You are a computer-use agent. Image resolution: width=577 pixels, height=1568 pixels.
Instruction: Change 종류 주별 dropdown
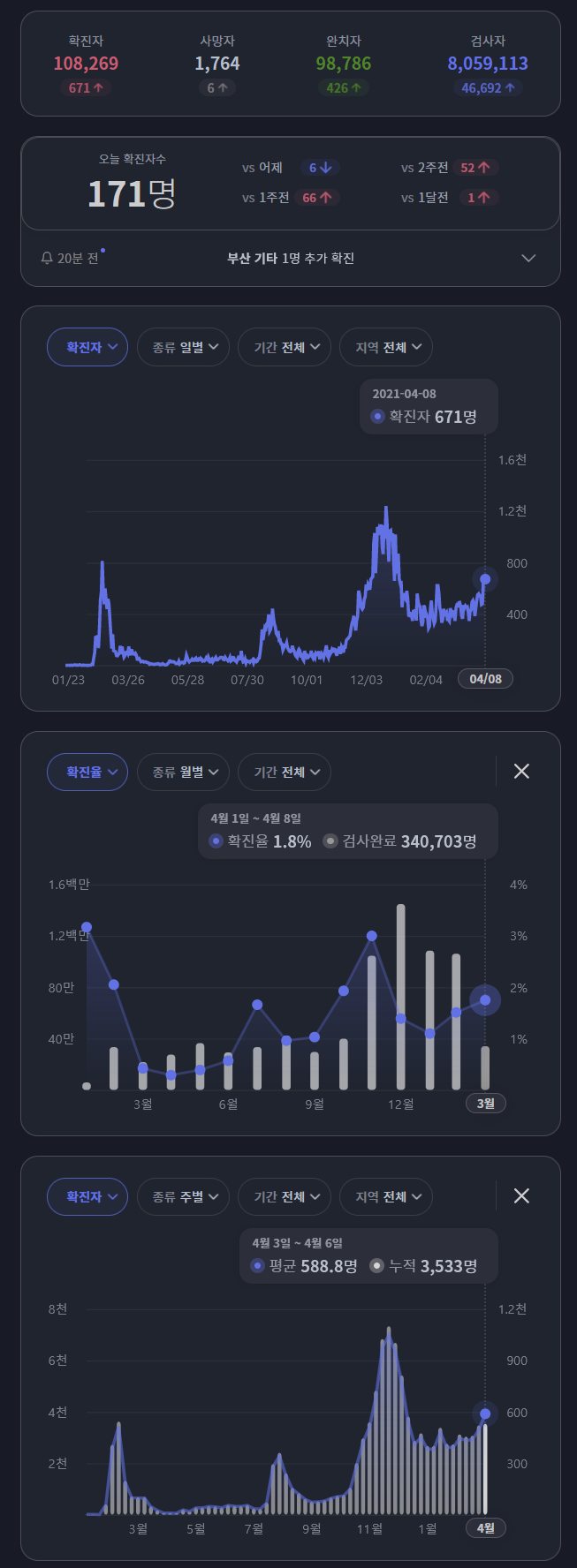[183, 1196]
